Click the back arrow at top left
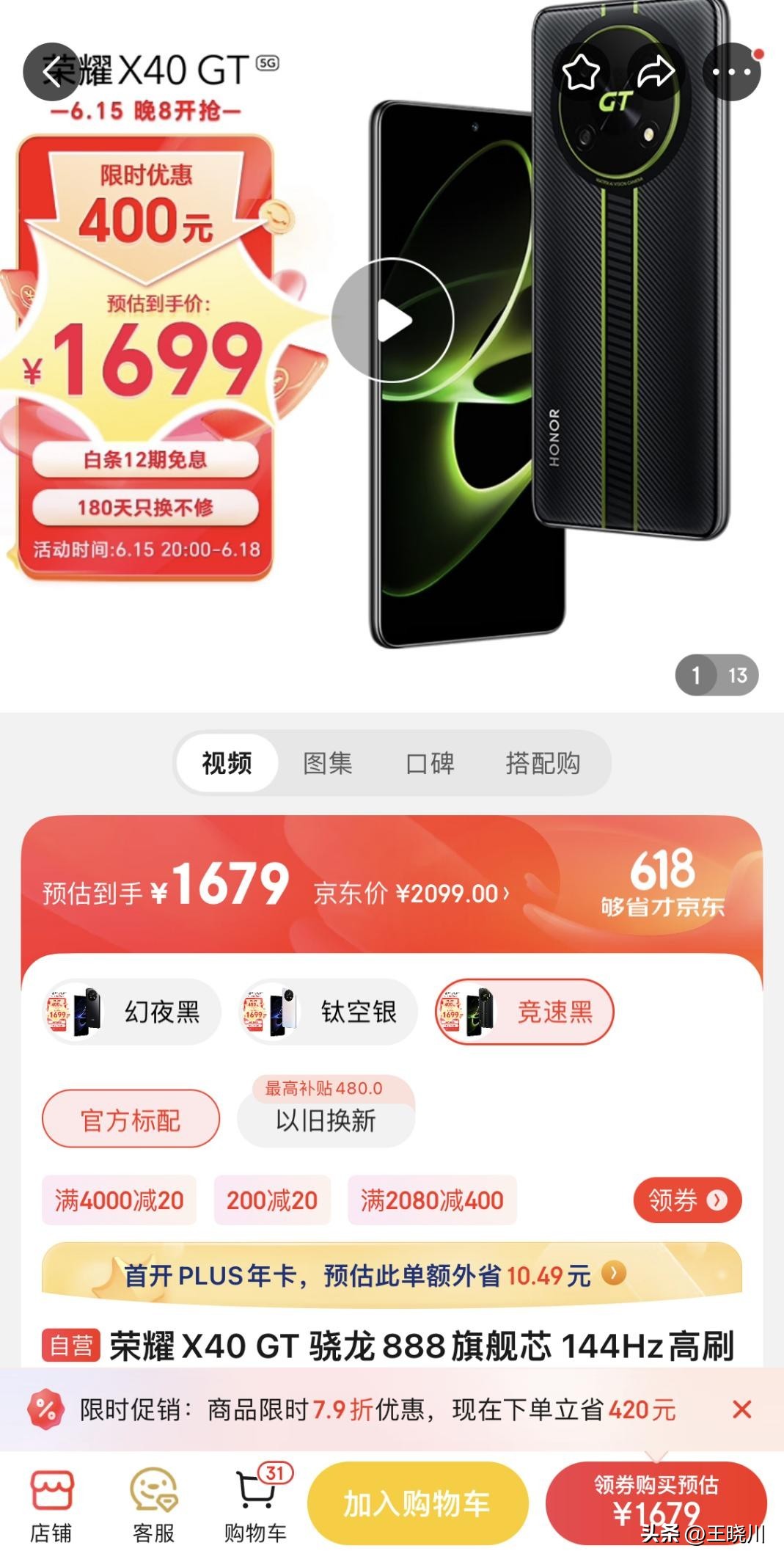784x1562 pixels. point(51,71)
